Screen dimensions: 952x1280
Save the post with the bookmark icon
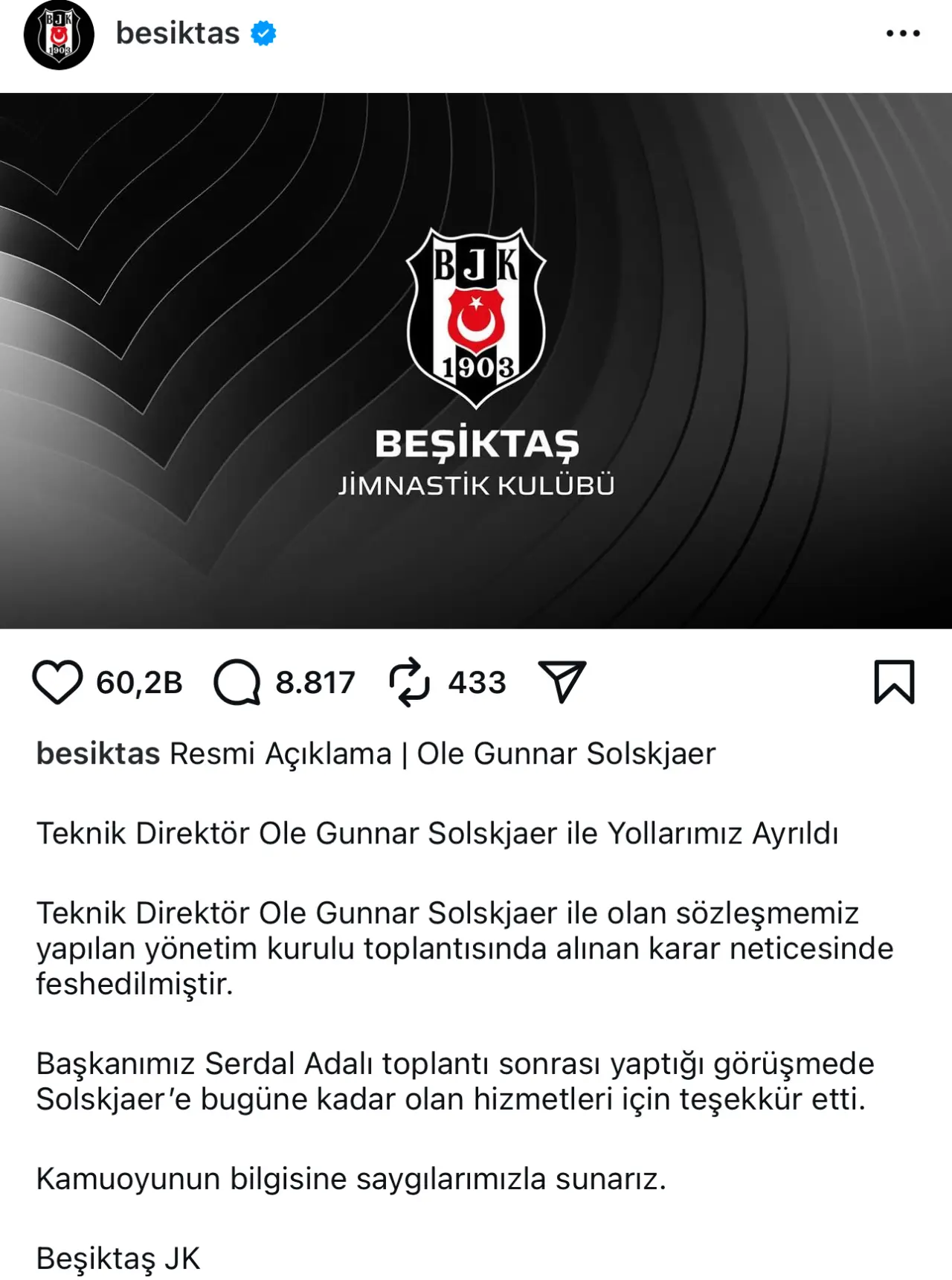(x=893, y=682)
